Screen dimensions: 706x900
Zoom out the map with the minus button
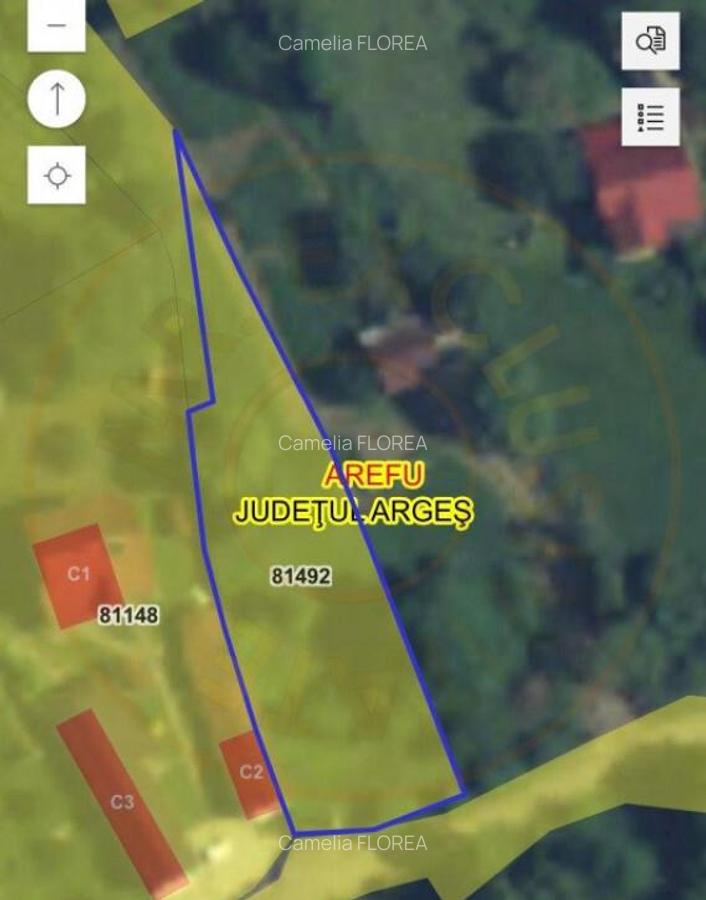pos(56,25)
